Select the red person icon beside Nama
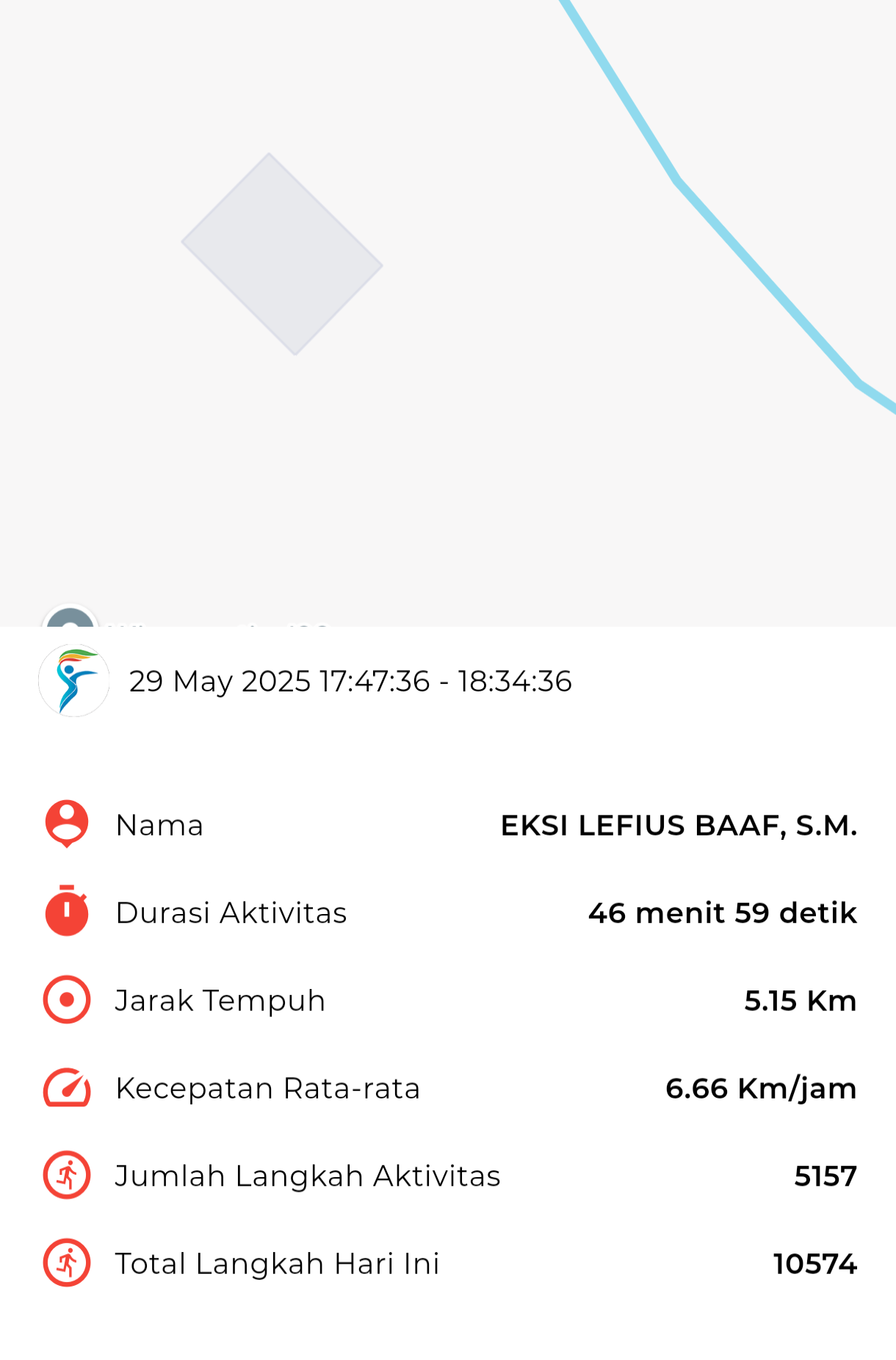The height and width of the screenshot is (1360, 896). (66, 824)
